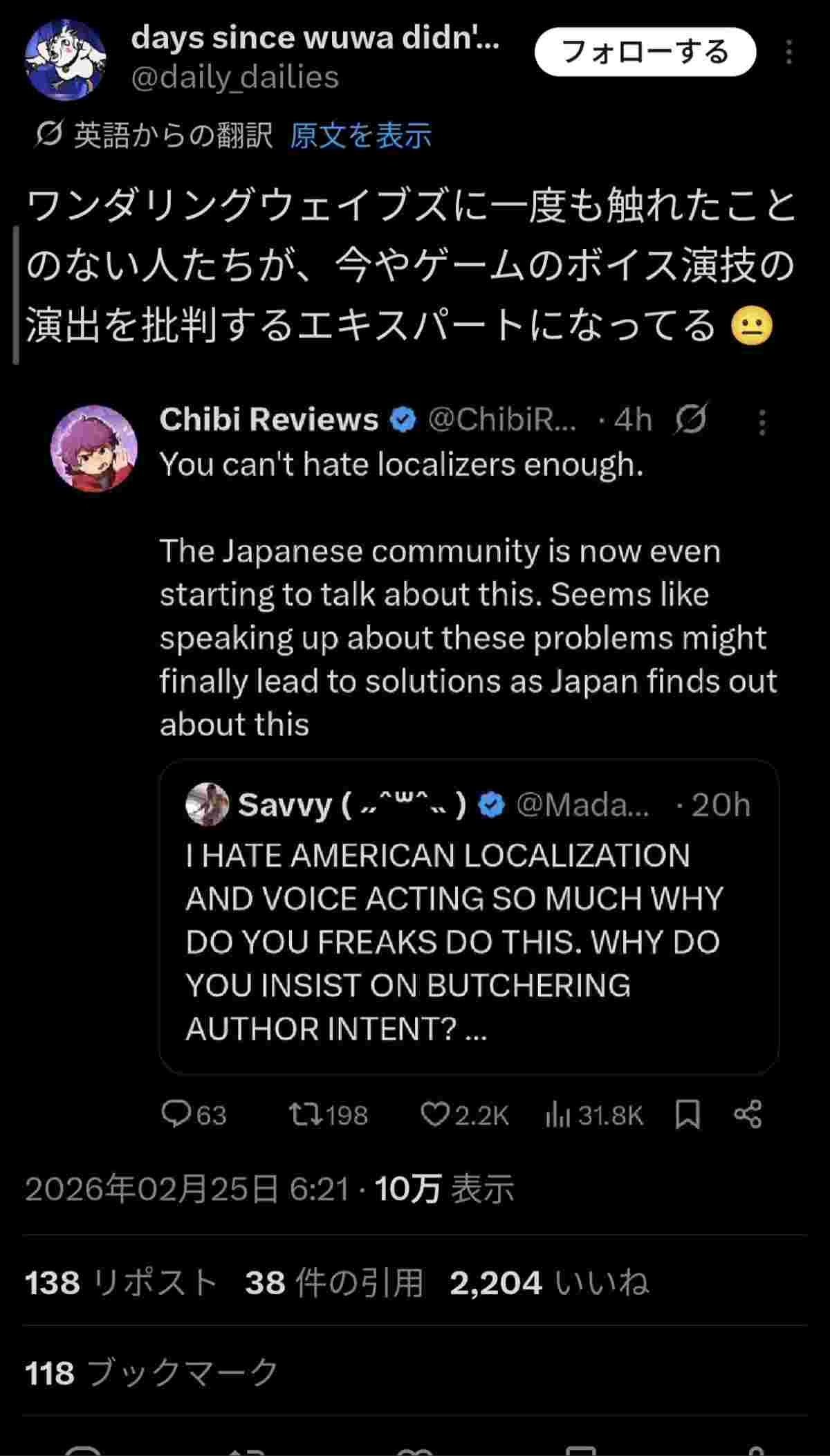
Task: View the 2,204 いいね likes list
Action: pos(549,1283)
